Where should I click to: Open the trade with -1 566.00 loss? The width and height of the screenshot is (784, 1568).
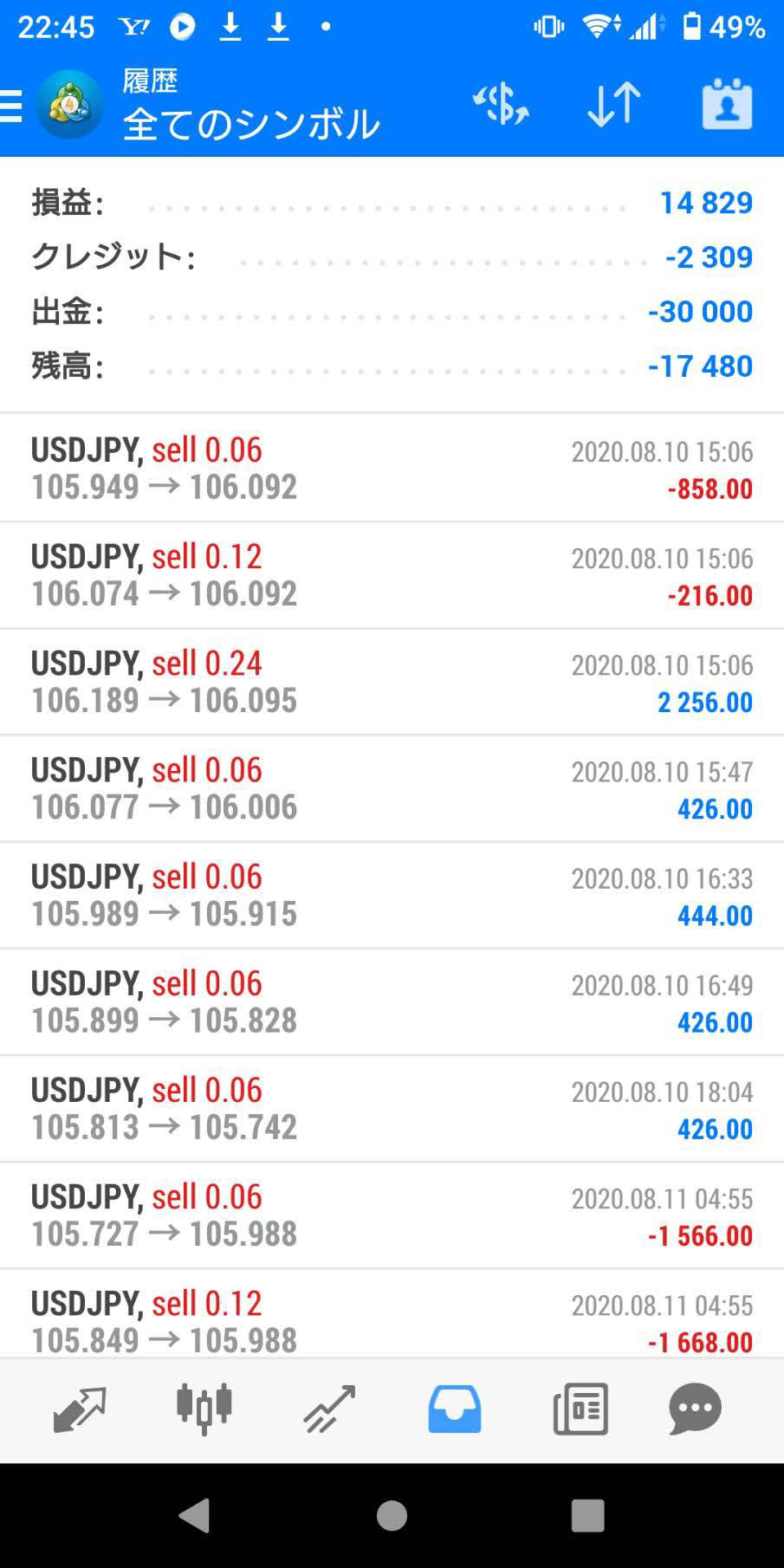(x=392, y=1215)
